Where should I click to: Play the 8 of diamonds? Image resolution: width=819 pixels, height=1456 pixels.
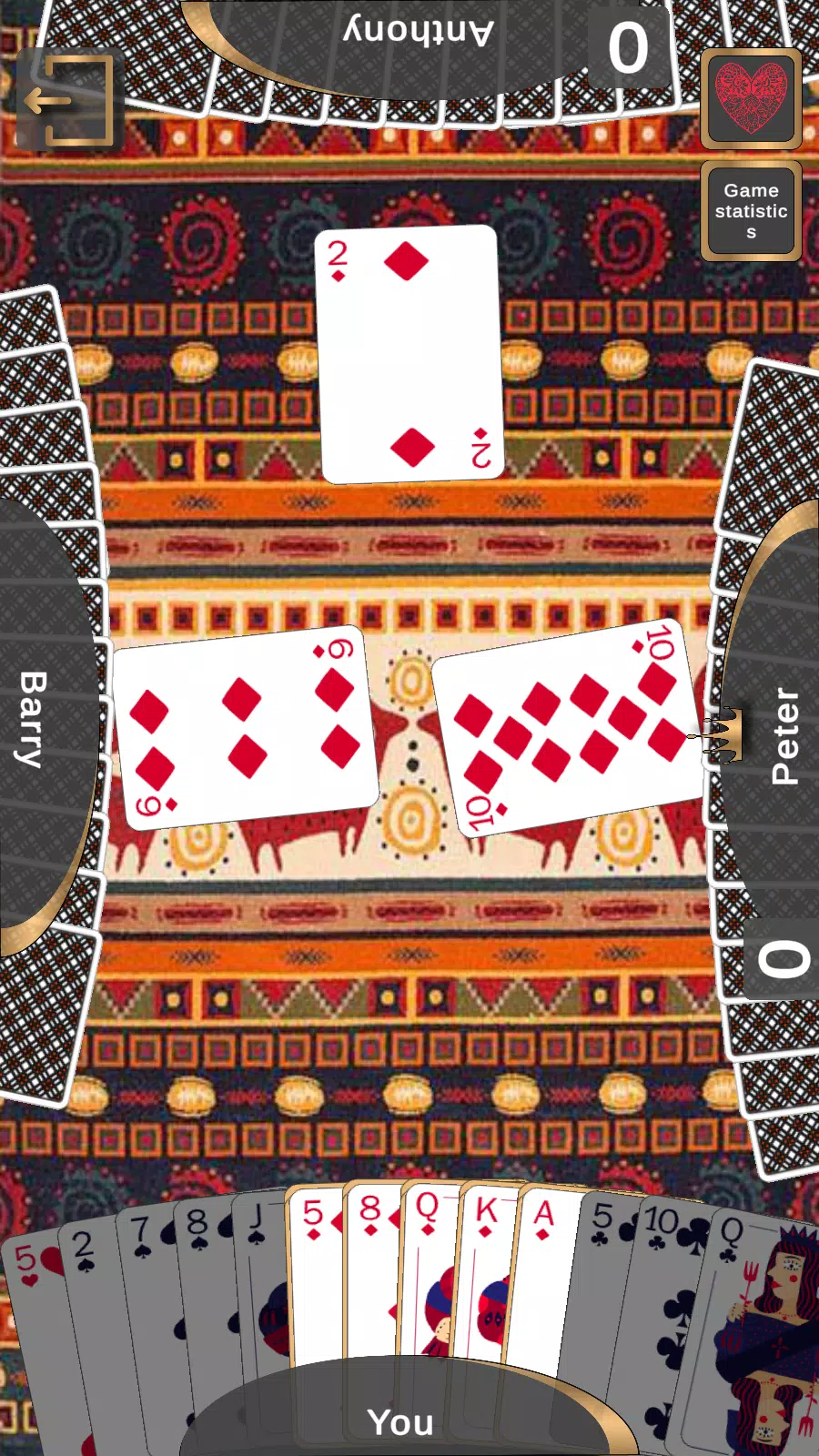(370, 1274)
